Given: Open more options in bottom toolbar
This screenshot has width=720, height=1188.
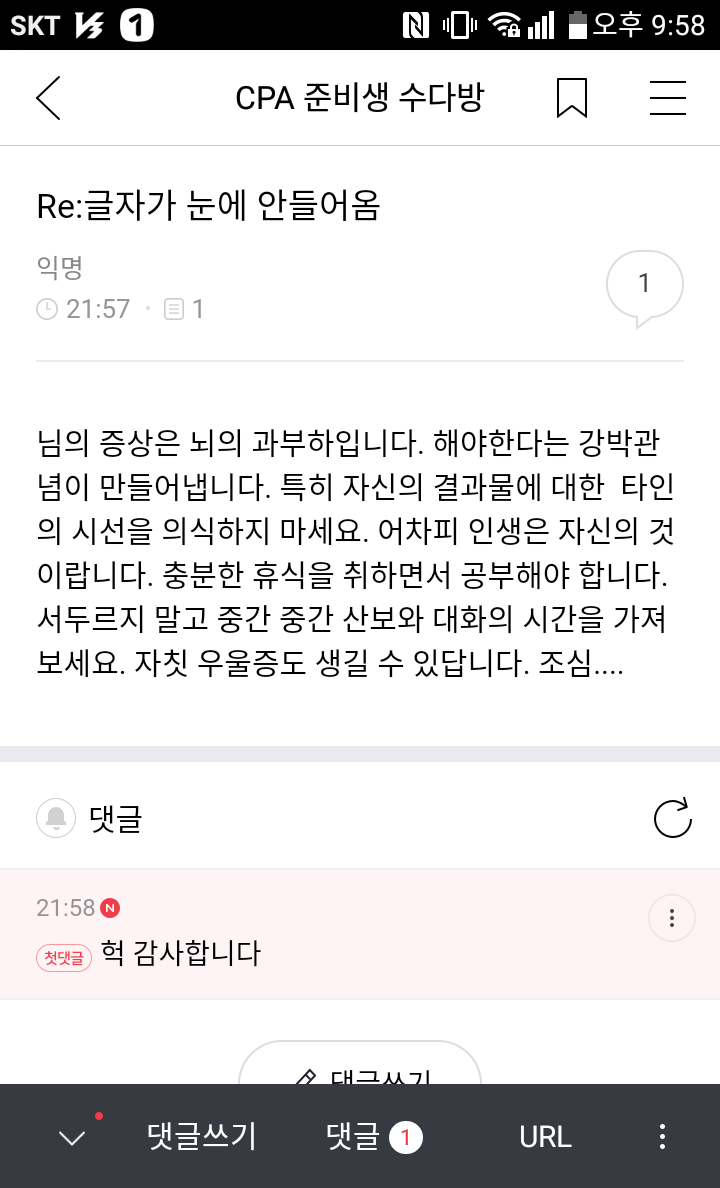Looking at the screenshot, I should [662, 1137].
